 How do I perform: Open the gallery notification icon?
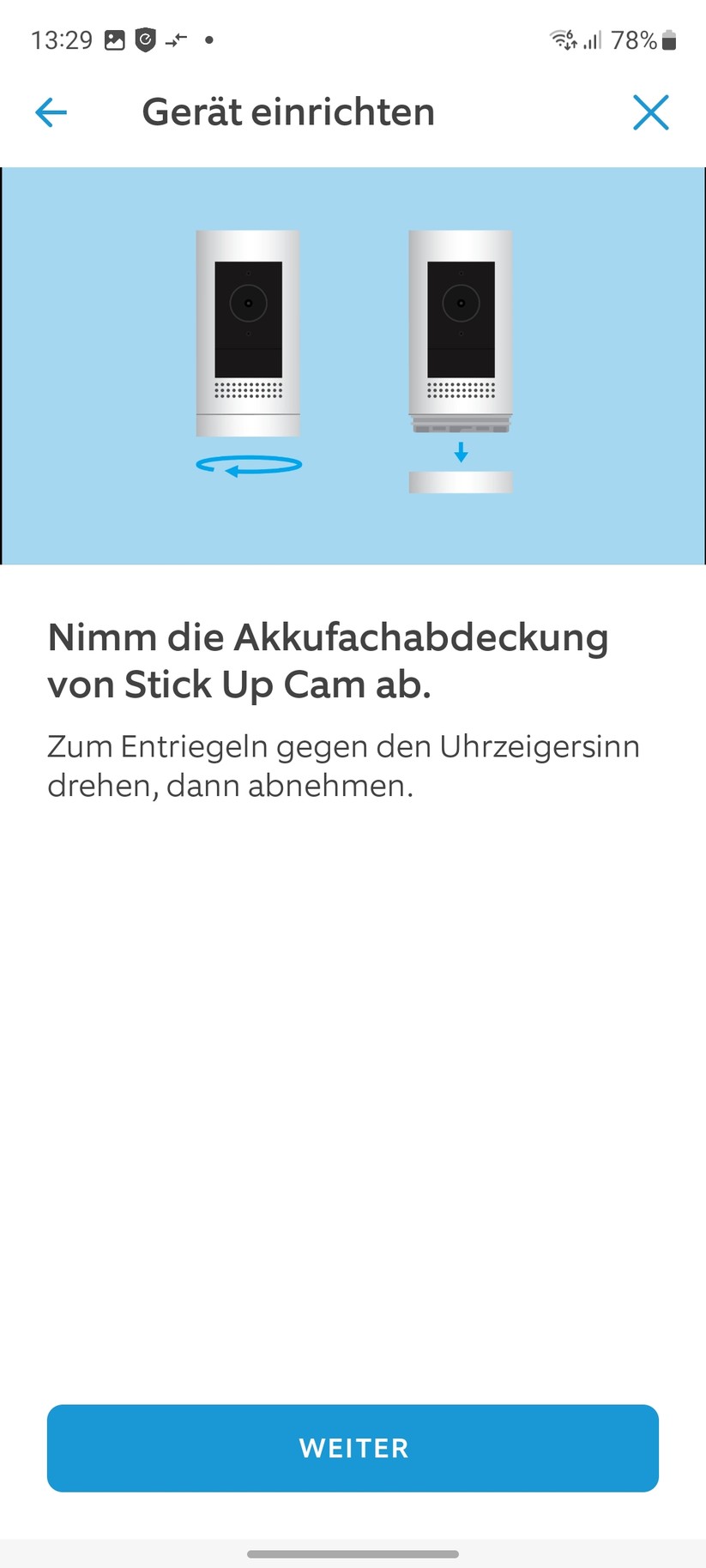coord(114,39)
